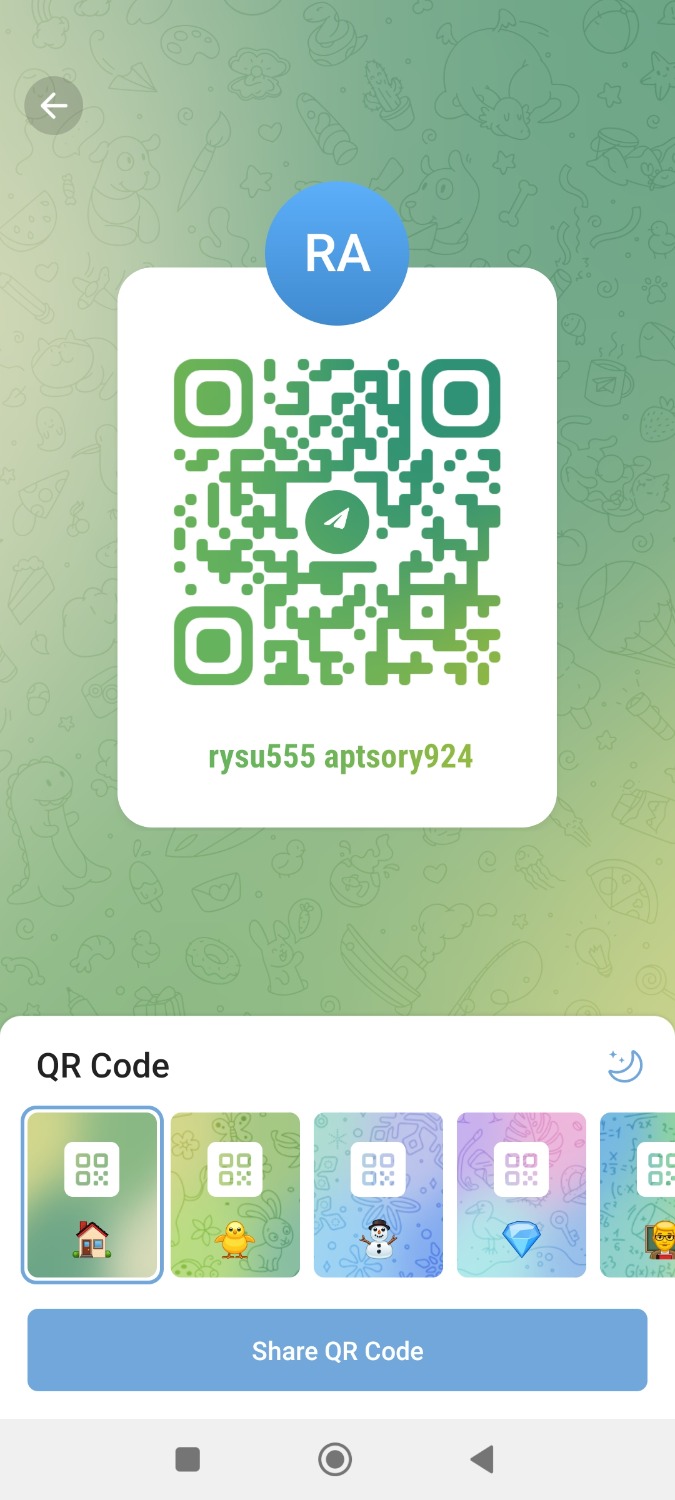Image resolution: width=675 pixels, height=1500 pixels.
Task: Select the teacher QR theme
Action: pyautogui.click(x=641, y=1194)
